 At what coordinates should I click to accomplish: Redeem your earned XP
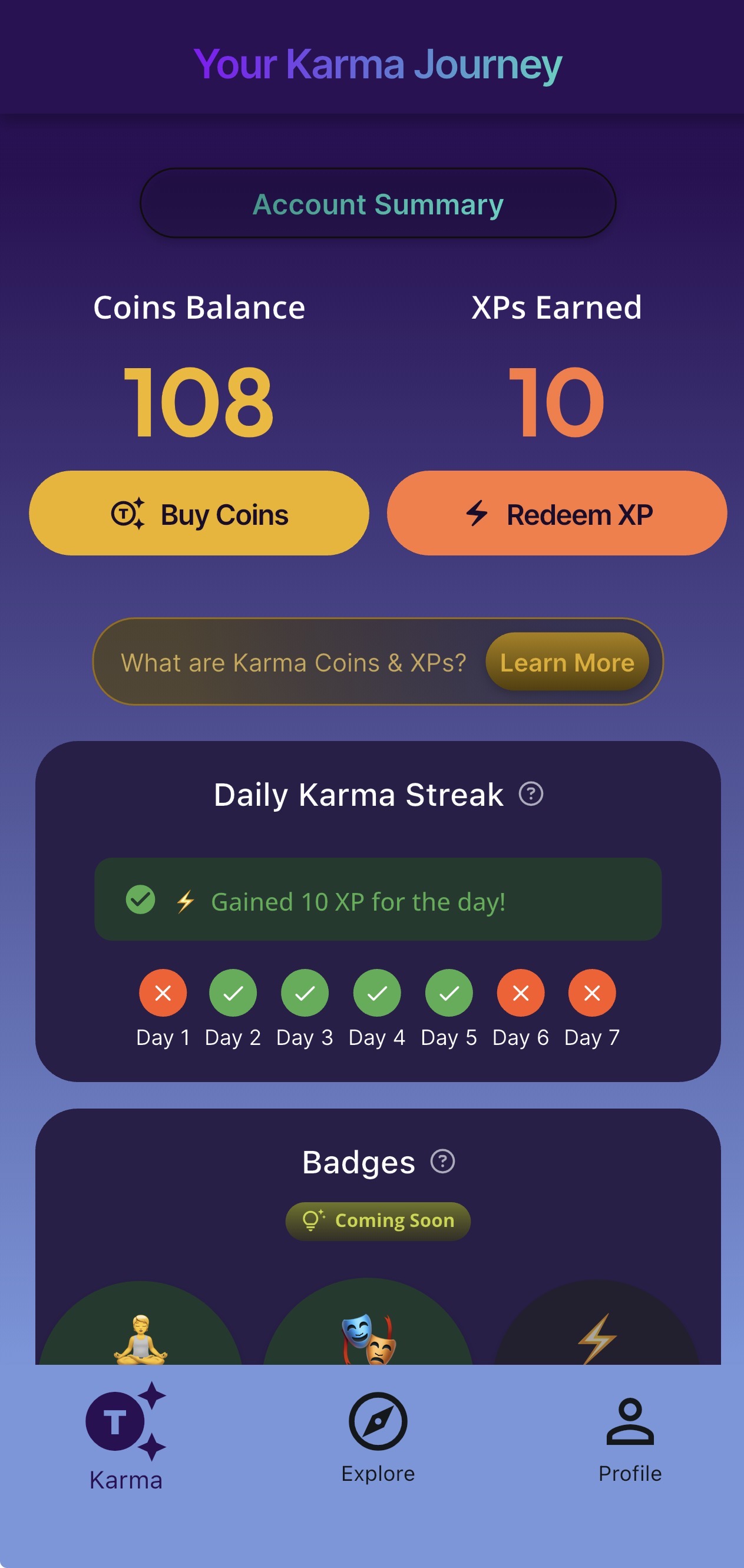pyautogui.click(x=557, y=513)
